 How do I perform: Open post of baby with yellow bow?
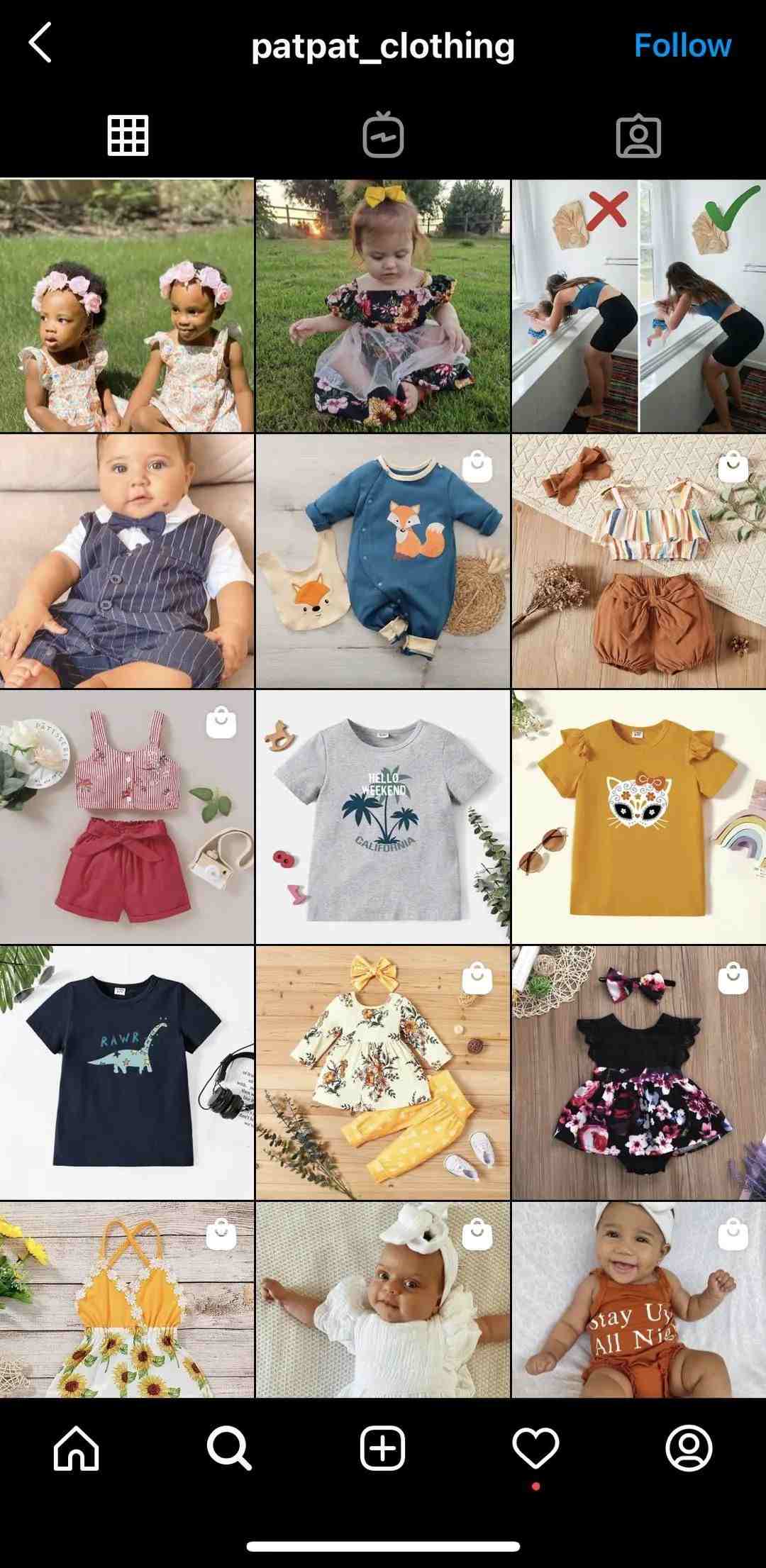click(382, 306)
